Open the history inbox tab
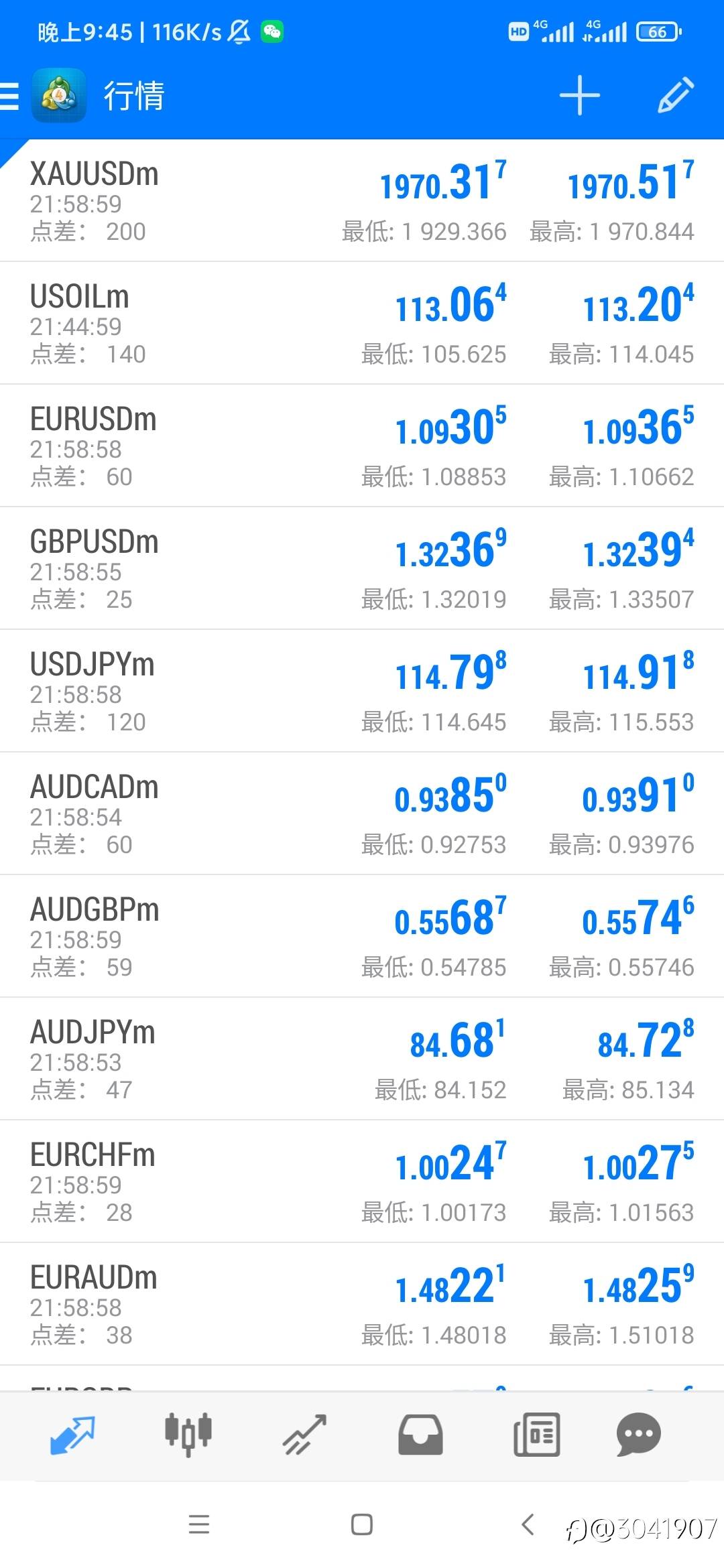 point(420,1435)
